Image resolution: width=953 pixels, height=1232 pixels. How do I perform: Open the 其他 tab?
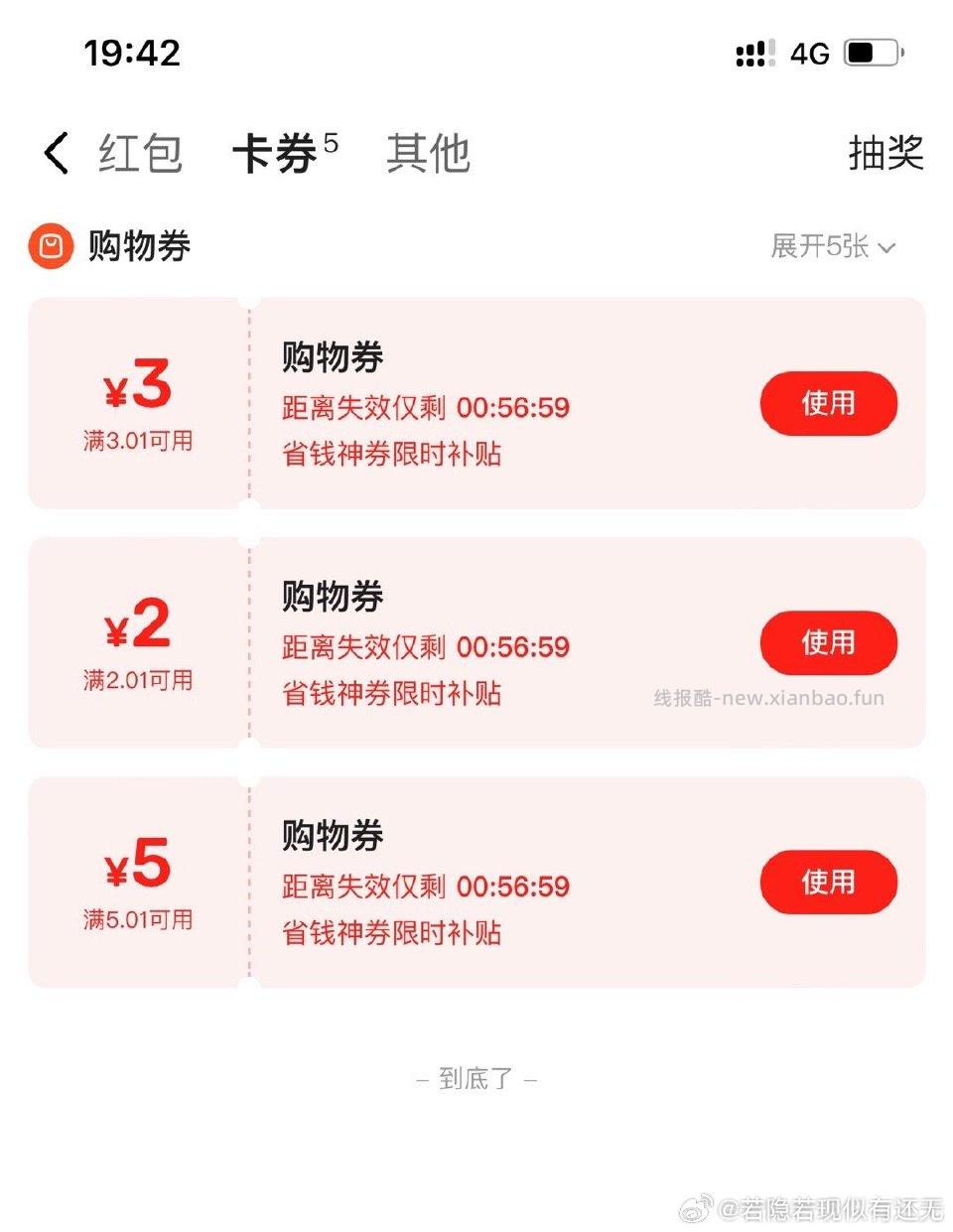(x=427, y=154)
